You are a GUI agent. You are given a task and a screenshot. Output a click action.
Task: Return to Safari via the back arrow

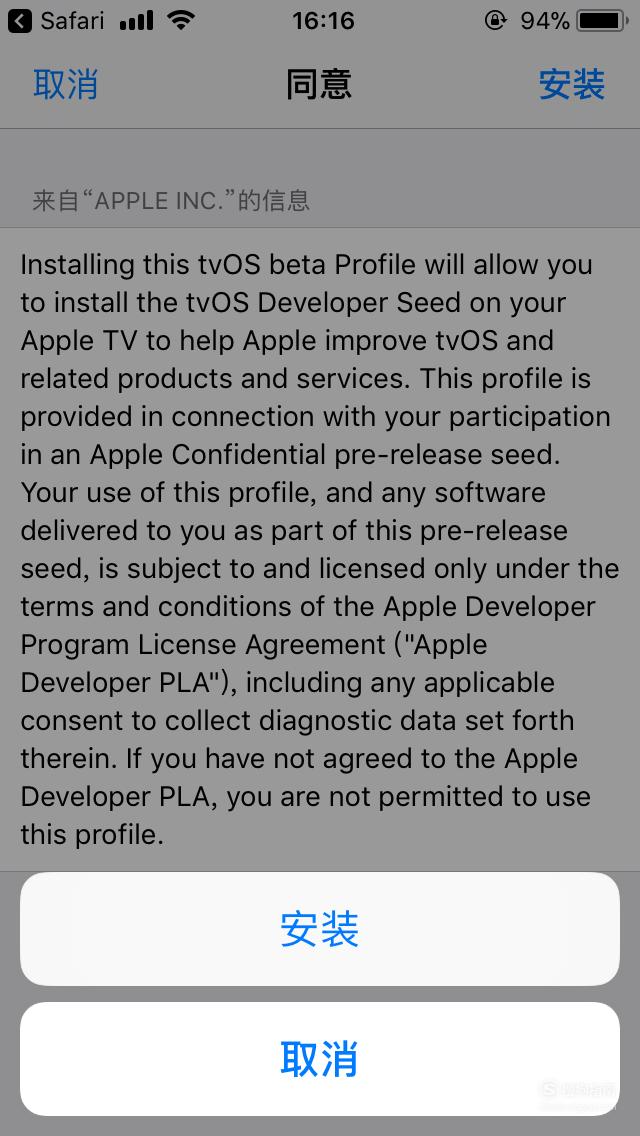coord(20,21)
